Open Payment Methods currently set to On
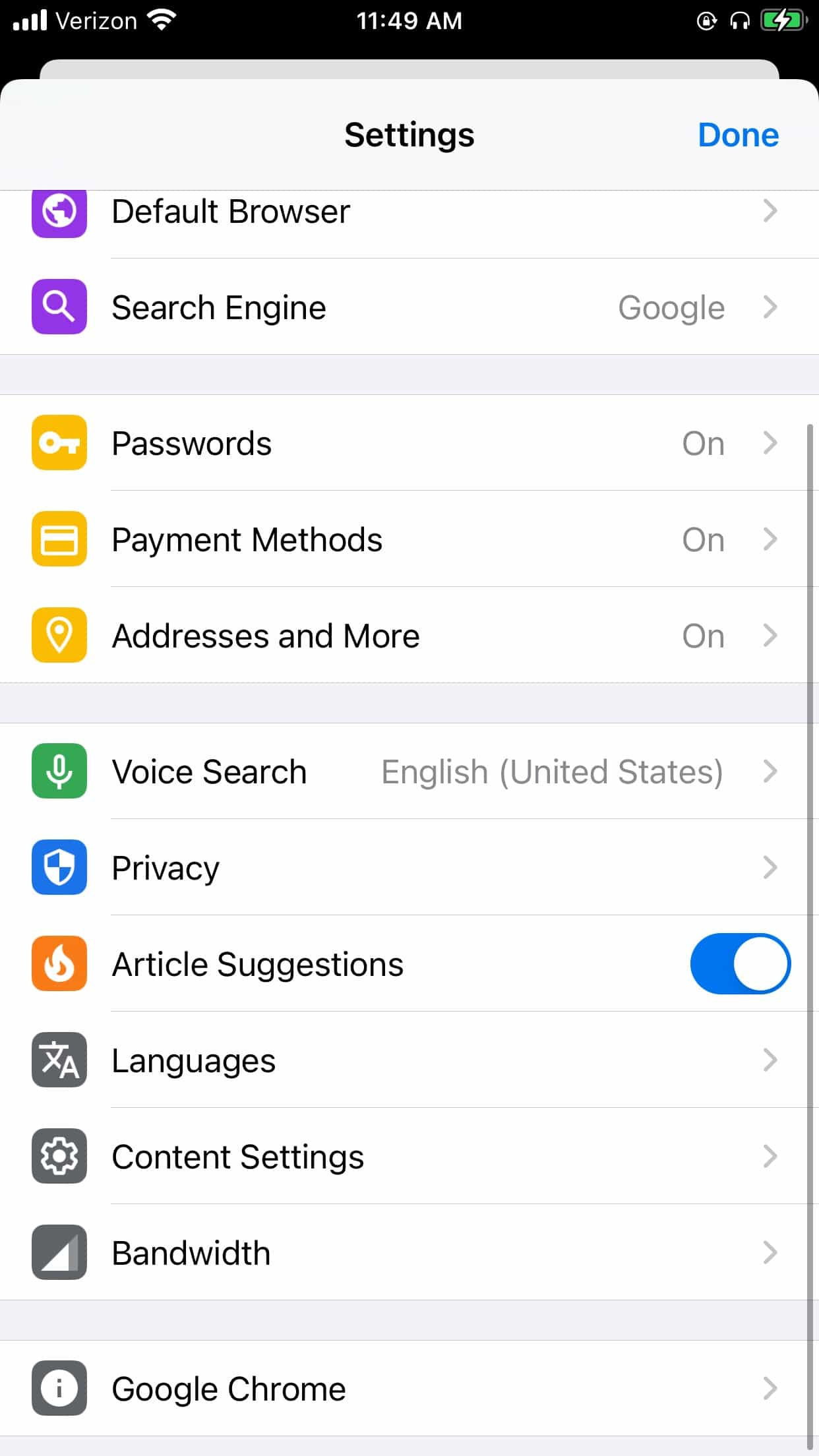 pyautogui.click(x=409, y=539)
